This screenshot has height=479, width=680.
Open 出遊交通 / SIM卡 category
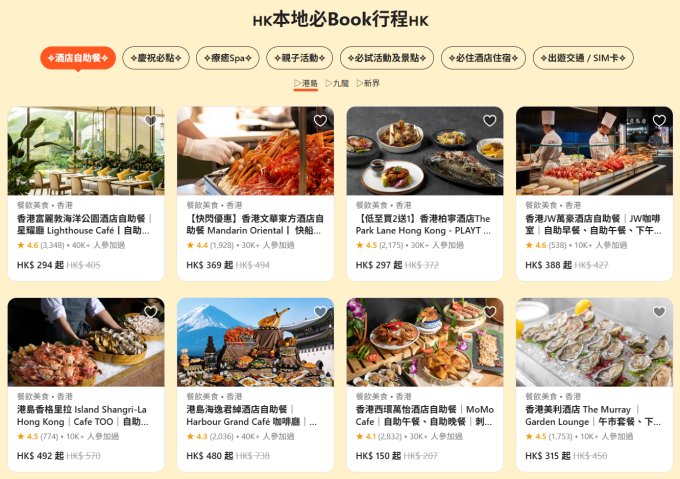(x=583, y=58)
